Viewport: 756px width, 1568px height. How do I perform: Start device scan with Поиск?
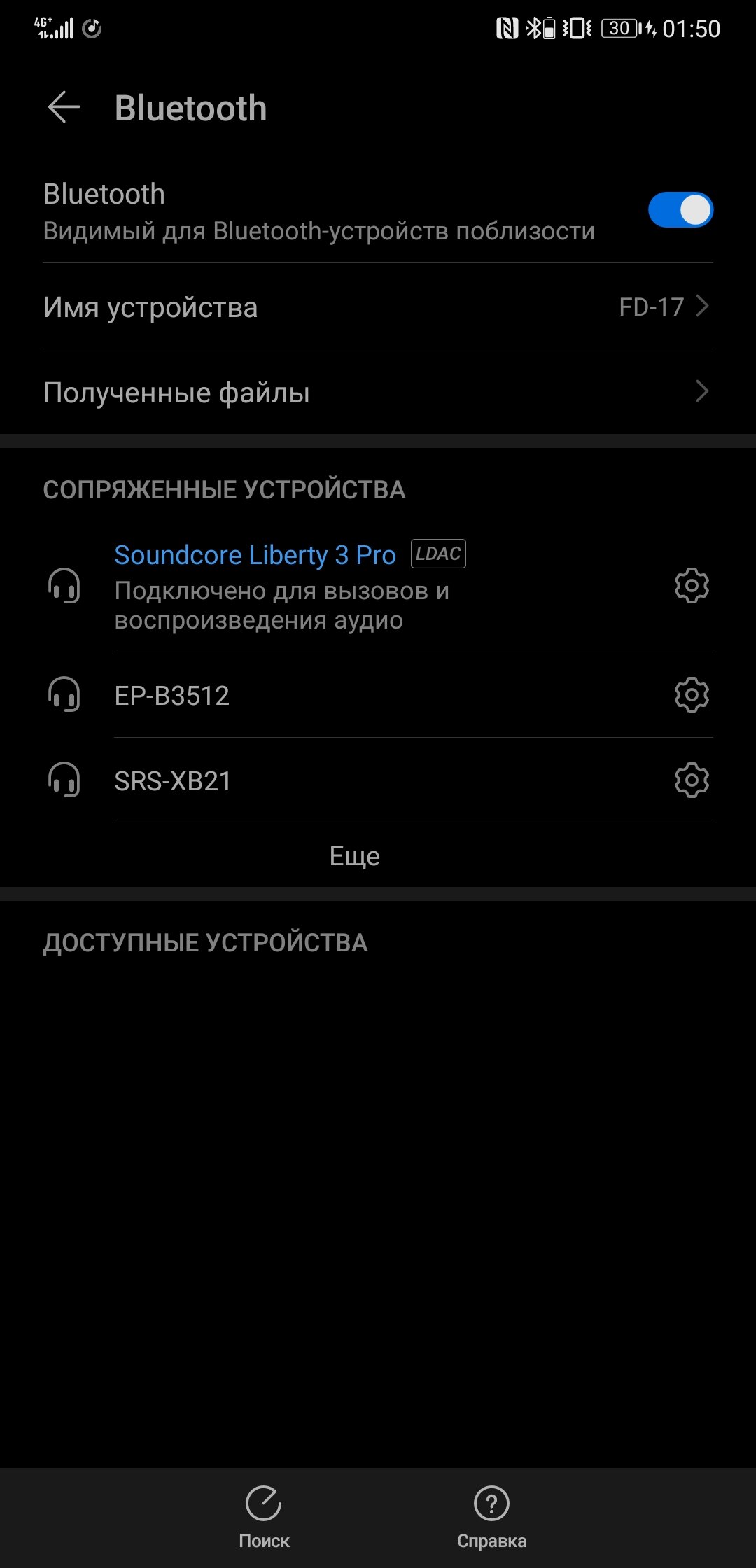click(264, 1517)
